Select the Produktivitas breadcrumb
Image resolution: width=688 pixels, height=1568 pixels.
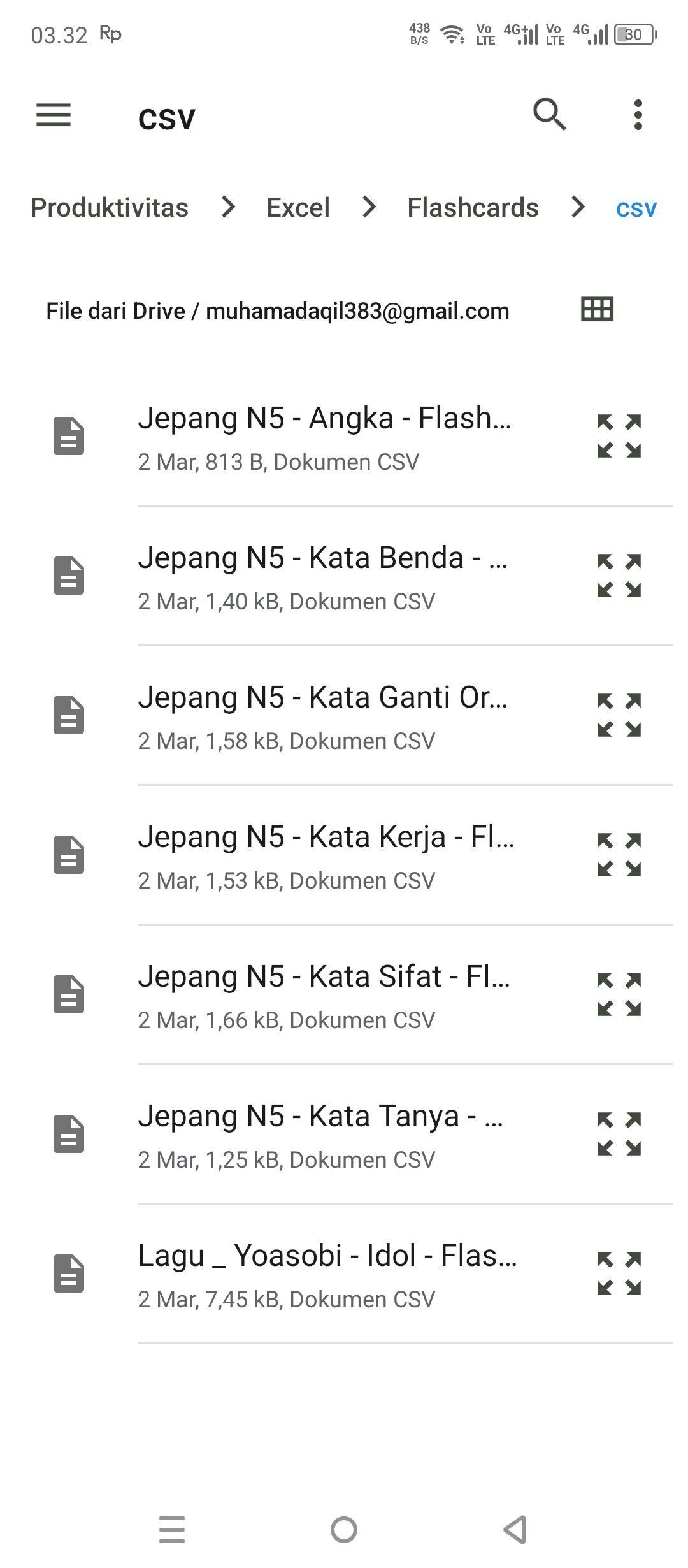[x=111, y=207]
